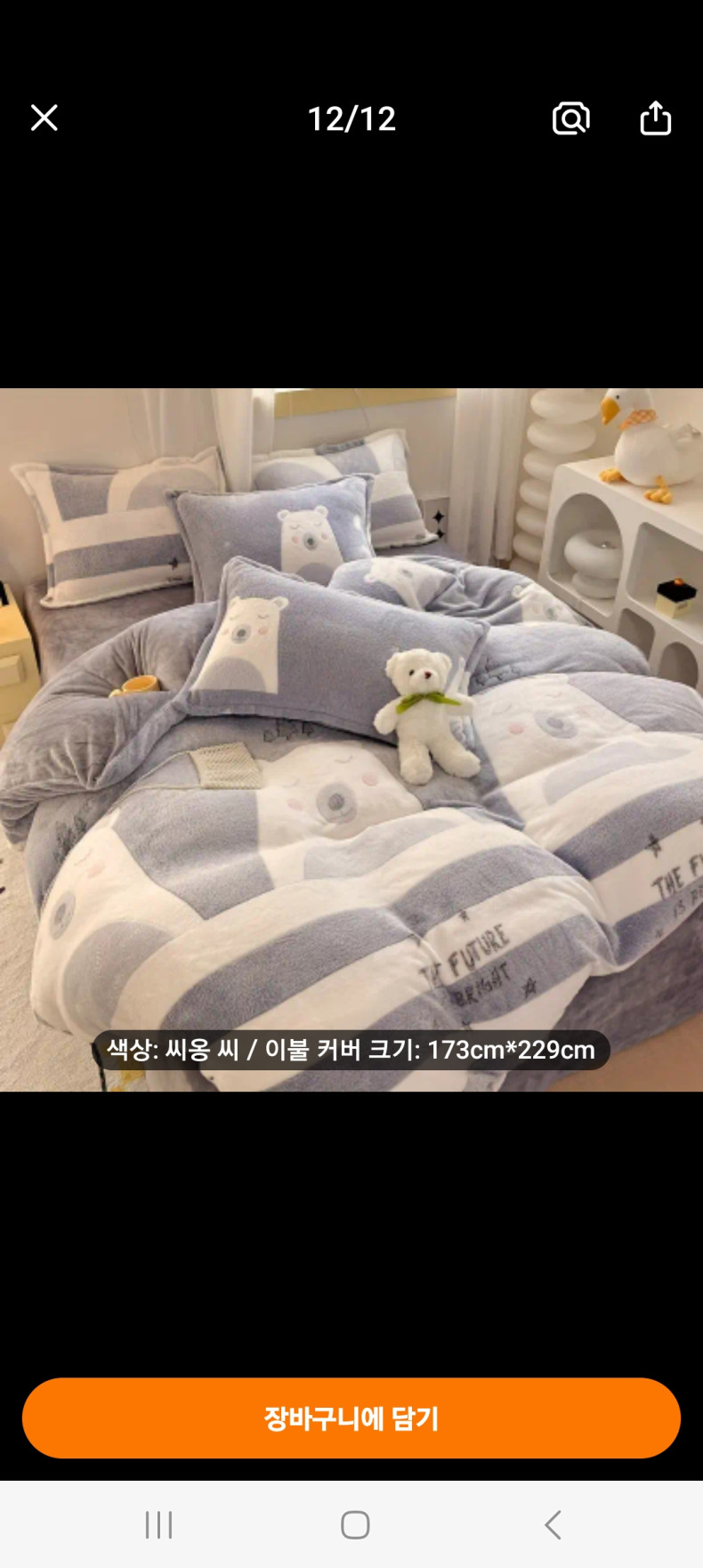
Task: Go back with the system back arrow
Action: click(553, 1524)
